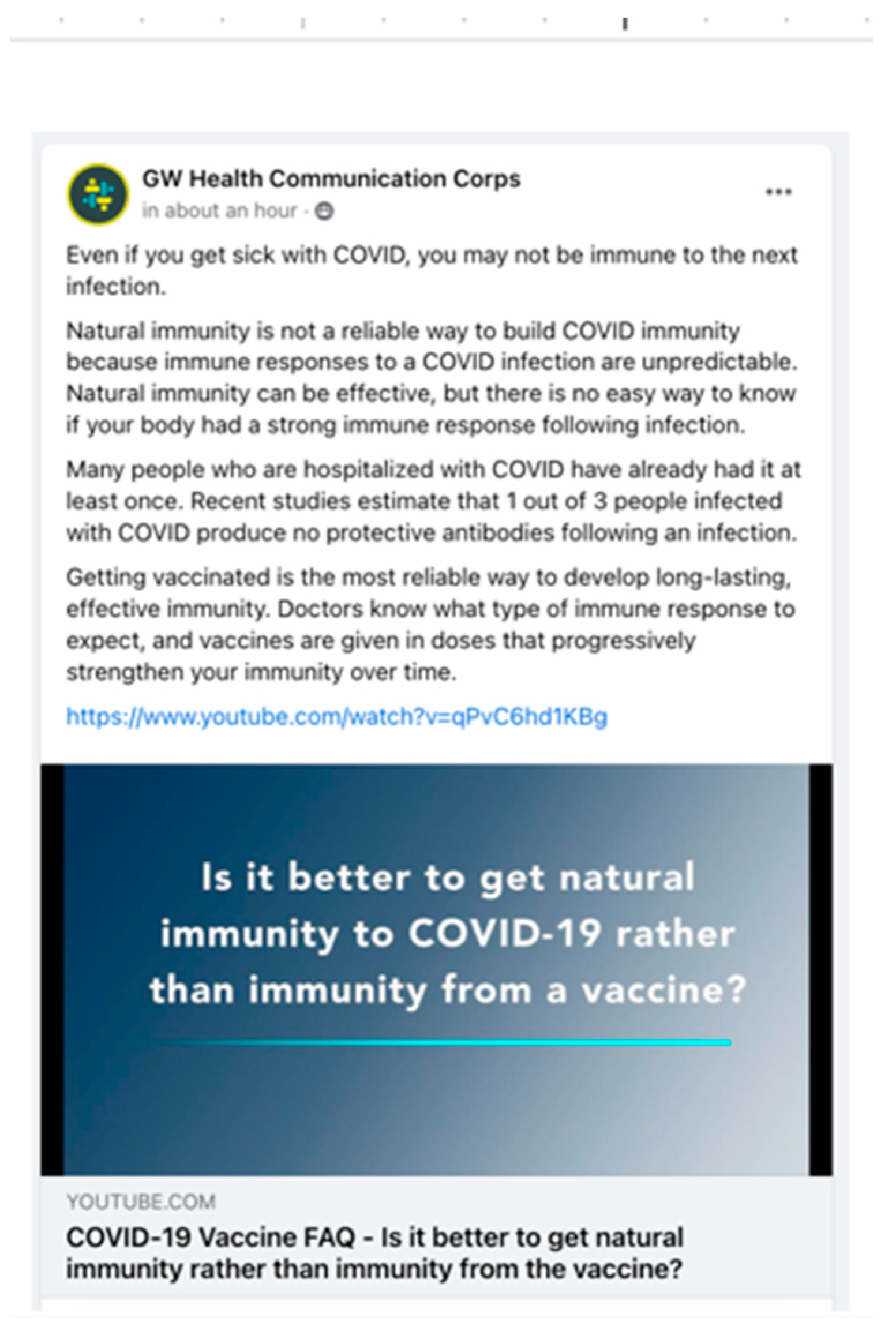The width and height of the screenshot is (896, 1324).
Task: Open GW Health Communication Corps page name
Action: 331,179
